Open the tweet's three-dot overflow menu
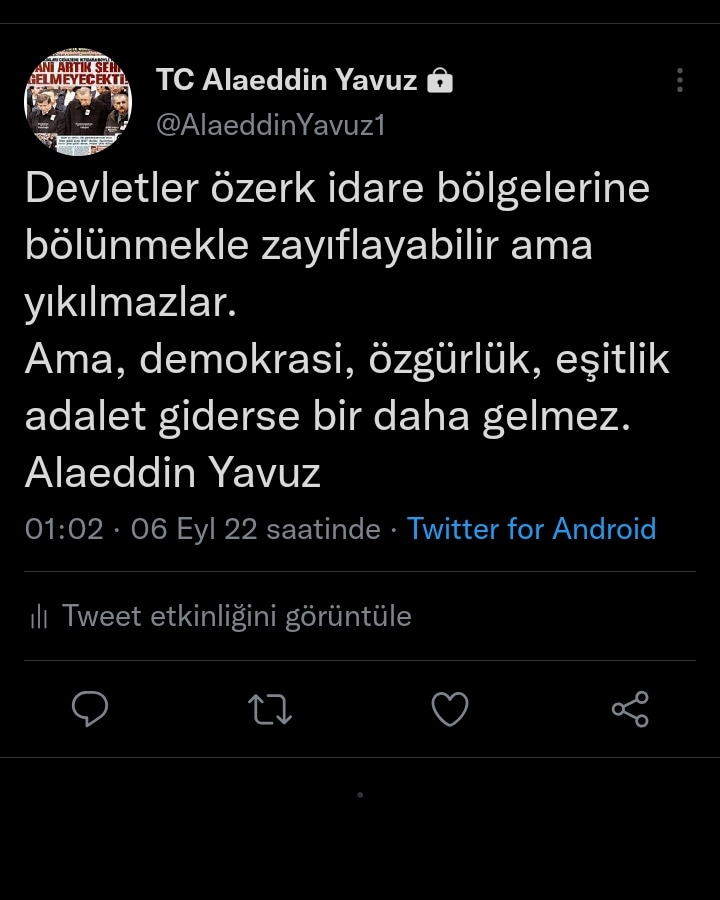The image size is (720, 900). tap(680, 80)
